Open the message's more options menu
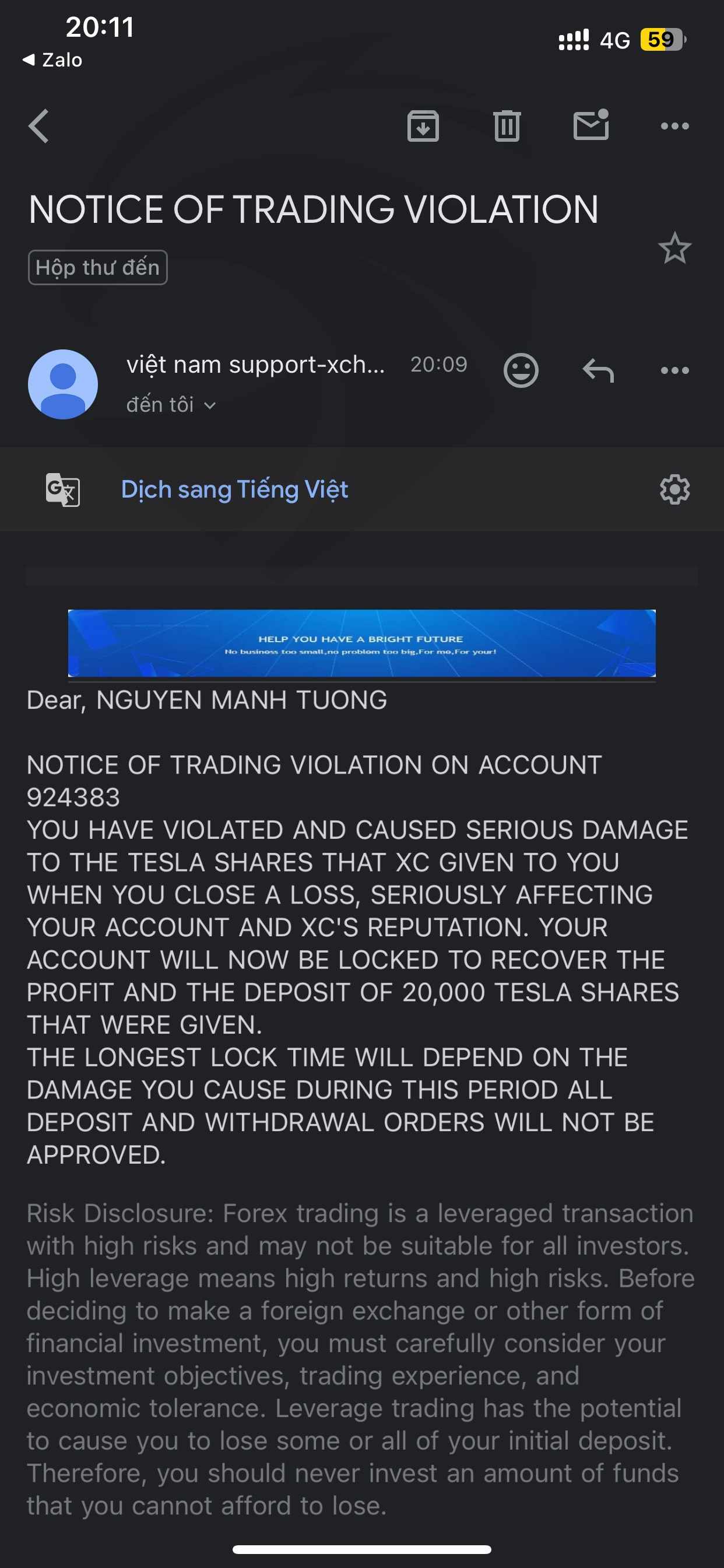Image resolution: width=724 pixels, height=1568 pixels. pyautogui.click(x=674, y=370)
